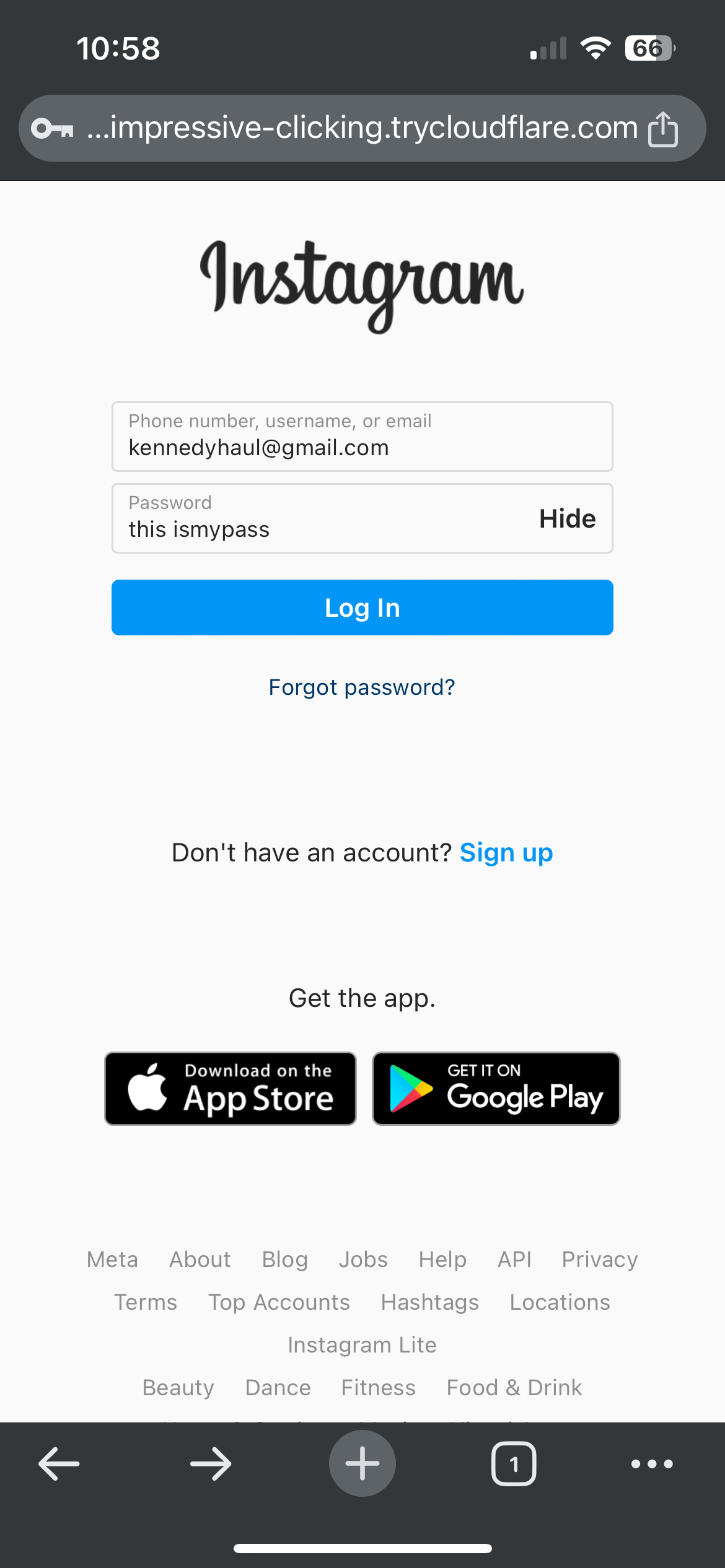Hide the password text
The width and height of the screenshot is (725, 1568).
pyautogui.click(x=567, y=519)
